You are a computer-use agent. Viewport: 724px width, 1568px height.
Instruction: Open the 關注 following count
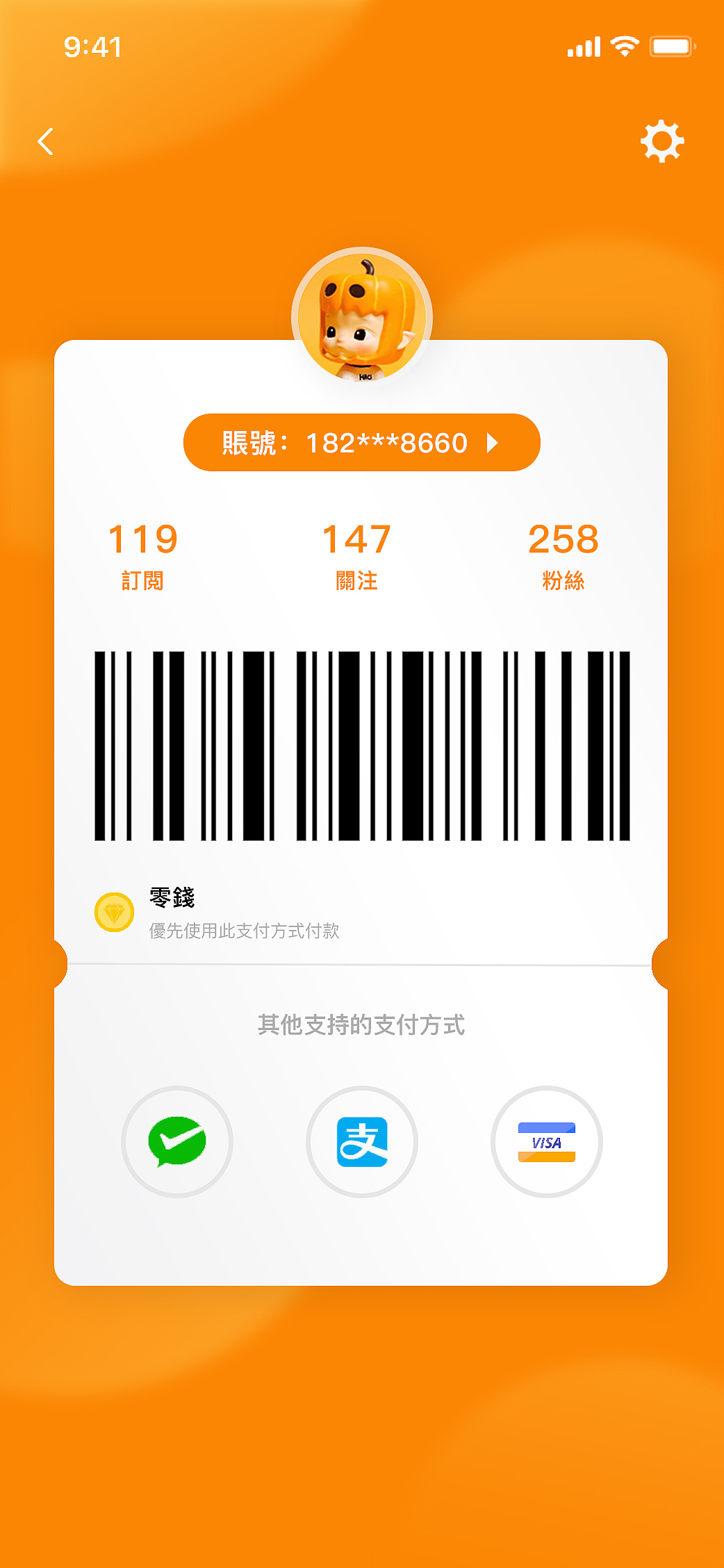[356, 556]
